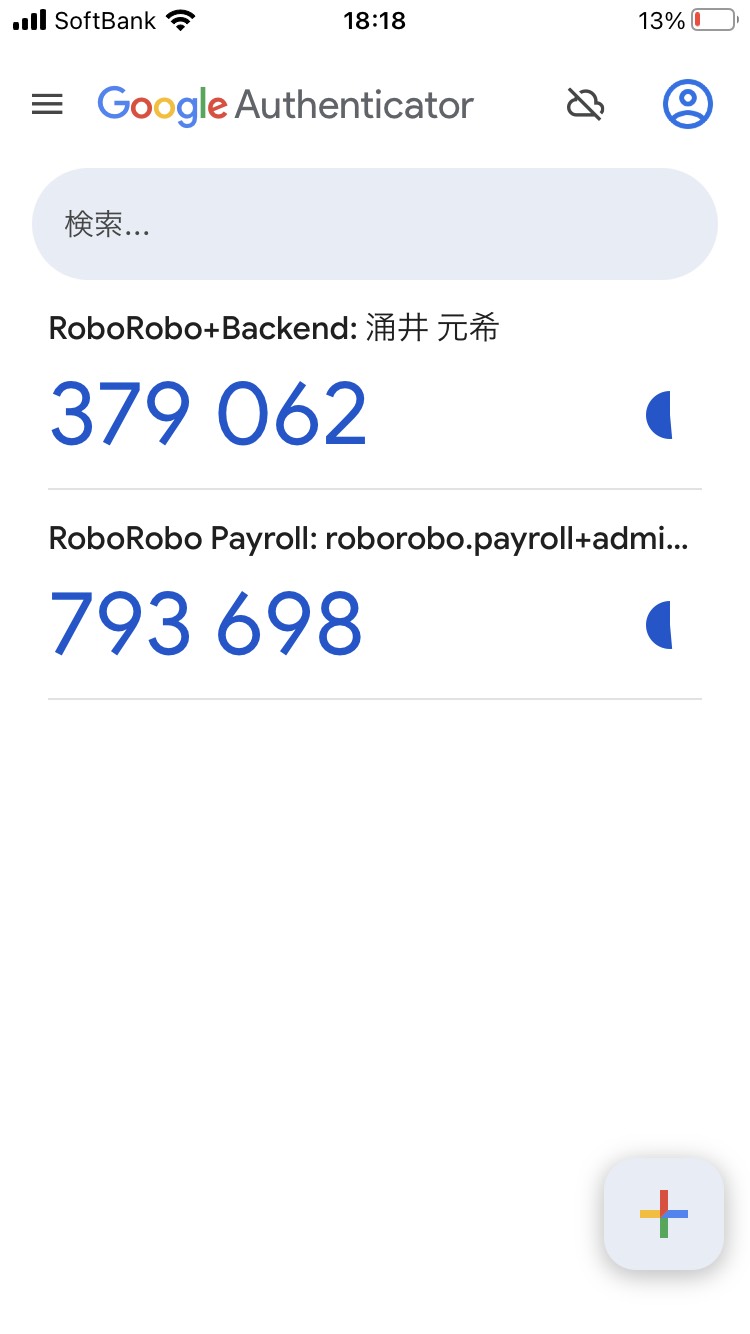The image size is (750, 1334).
Task: Open the navigation menu via hamburger icon
Action: click(x=46, y=103)
